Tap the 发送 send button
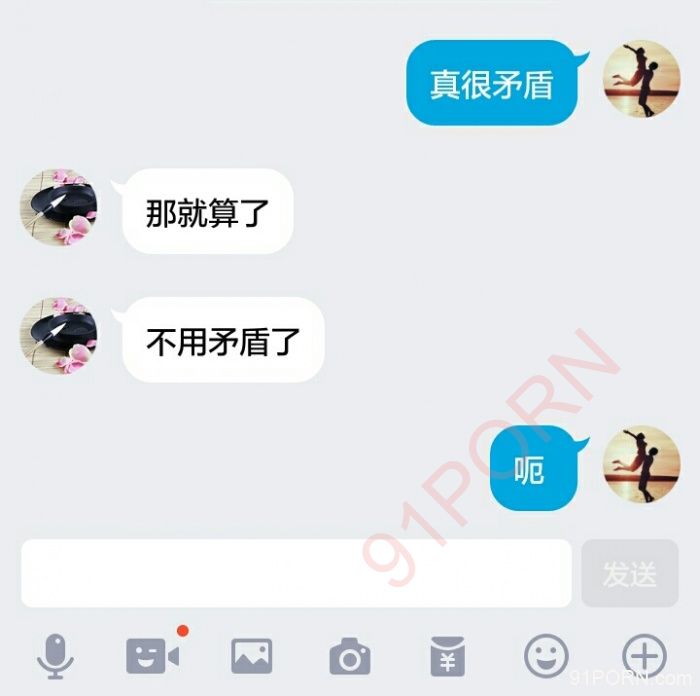 tap(629, 573)
